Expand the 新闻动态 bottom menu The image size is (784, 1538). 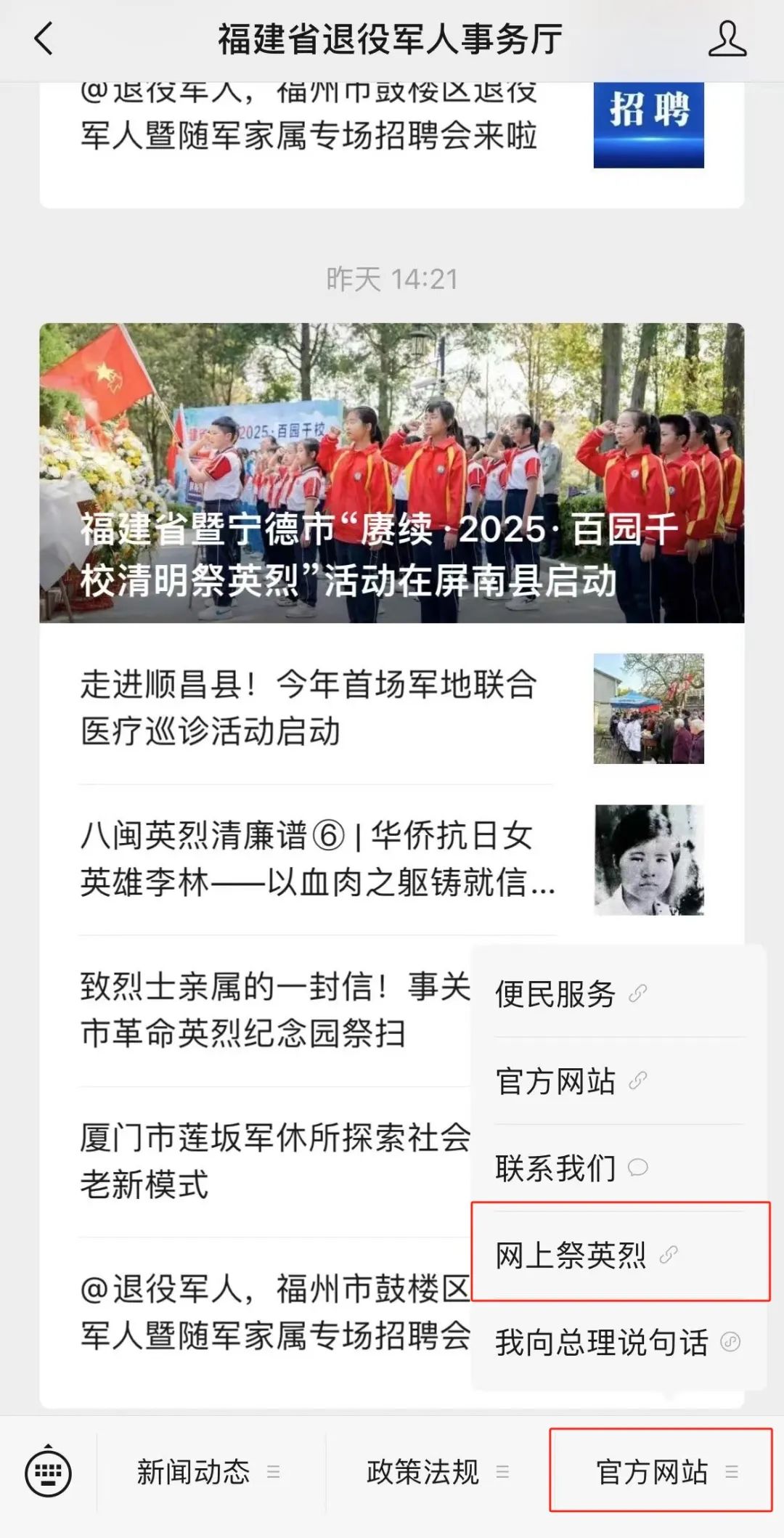pyautogui.click(x=208, y=1473)
